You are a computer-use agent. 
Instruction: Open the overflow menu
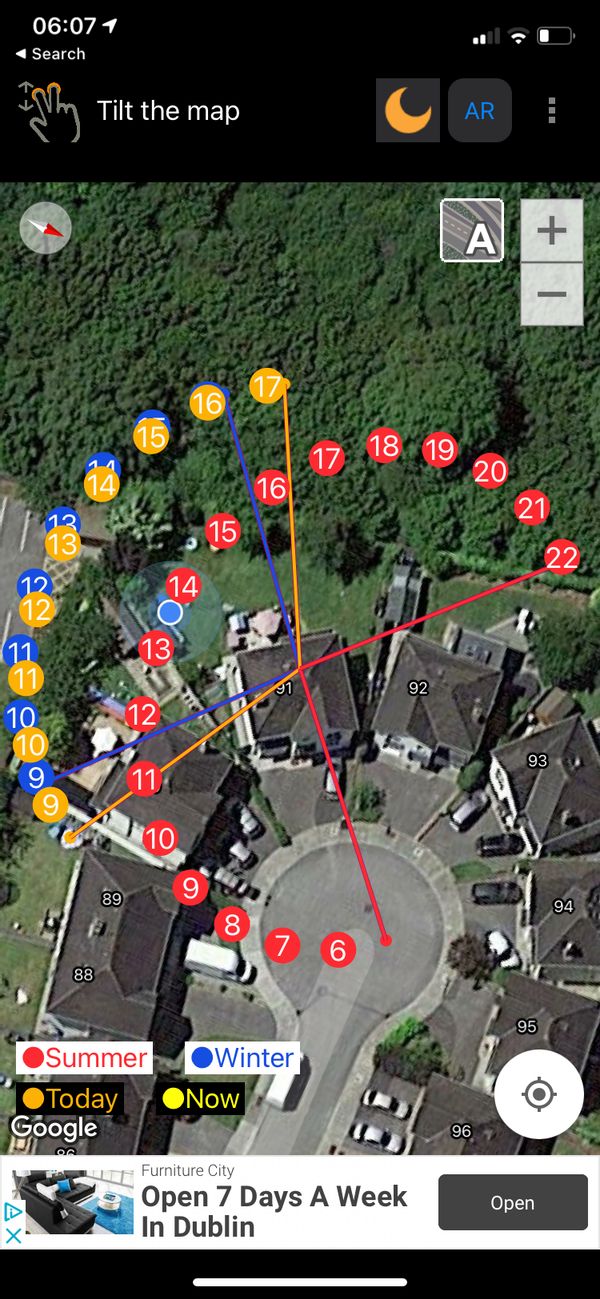pos(551,110)
